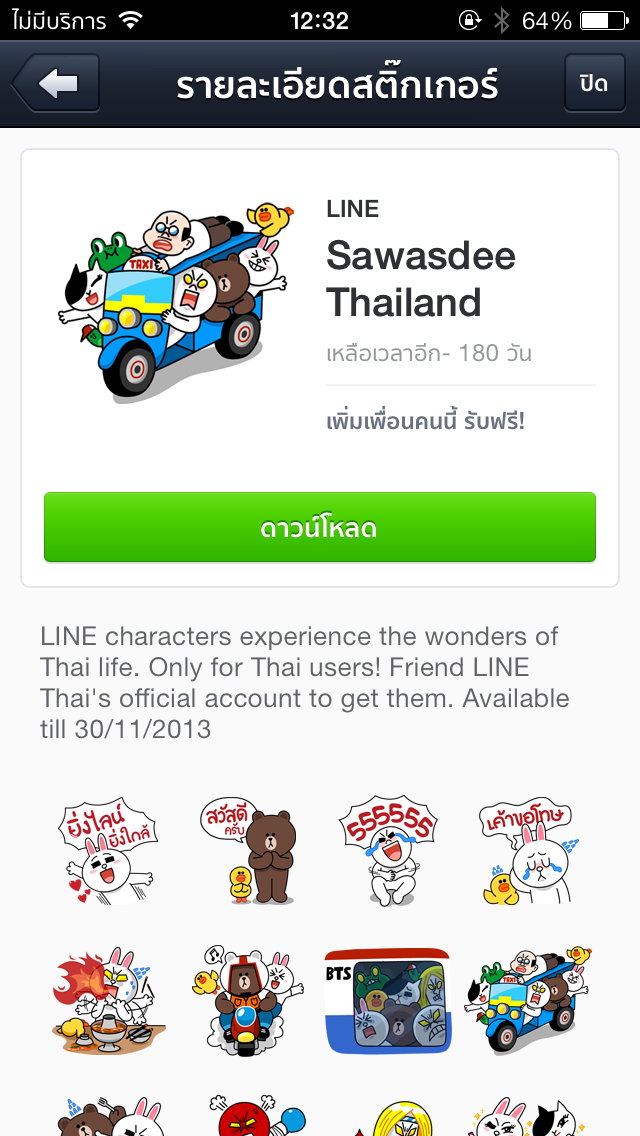Preview the blue tuk-tuk sticker in the grid
Viewport: 640px width, 1136px height.
pyautogui.click(x=527, y=999)
